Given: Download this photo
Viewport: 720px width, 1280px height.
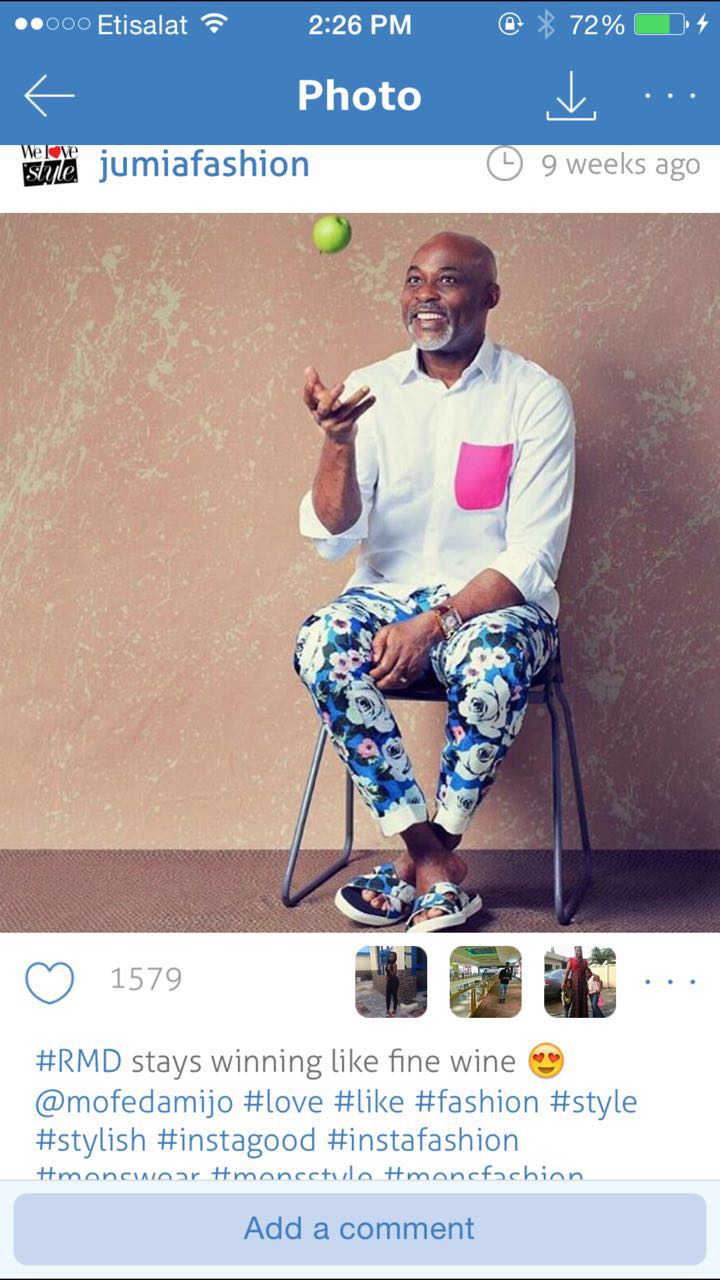Looking at the screenshot, I should [x=571, y=97].
